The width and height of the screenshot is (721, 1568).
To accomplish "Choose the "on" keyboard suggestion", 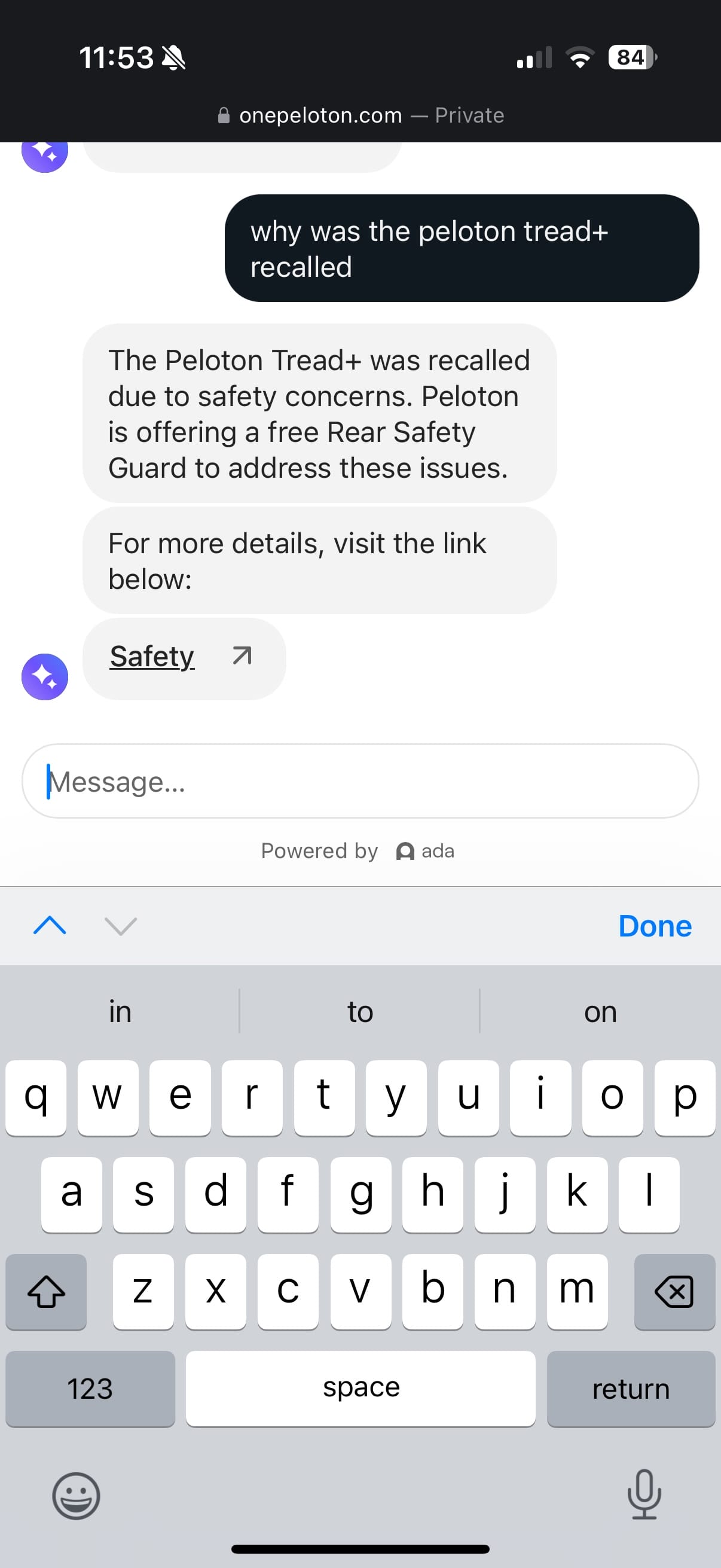I will click(600, 1012).
